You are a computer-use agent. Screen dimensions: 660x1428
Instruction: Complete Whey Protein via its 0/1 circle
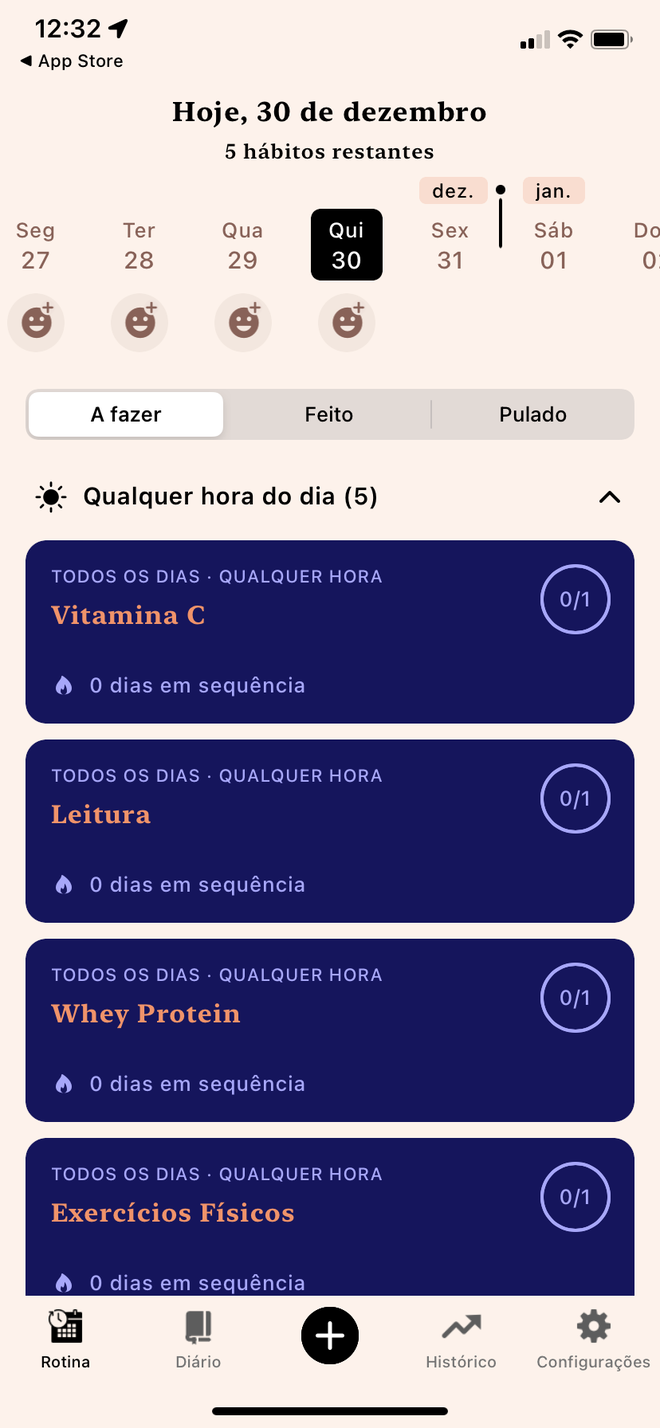click(x=575, y=998)
